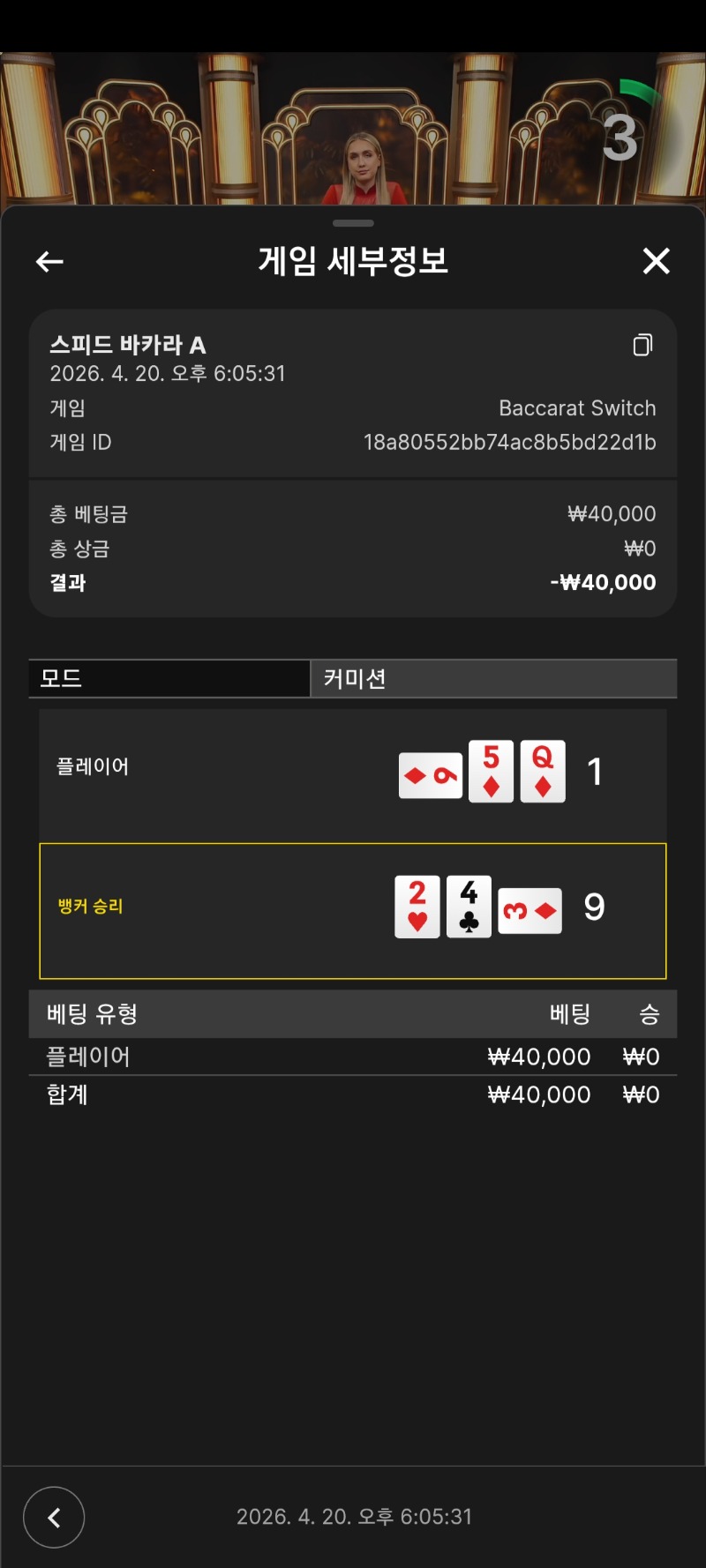Viewport: 706px width, 1568px height.
Task: Go back using the top left arrow
Action: (x=49, y=261)
